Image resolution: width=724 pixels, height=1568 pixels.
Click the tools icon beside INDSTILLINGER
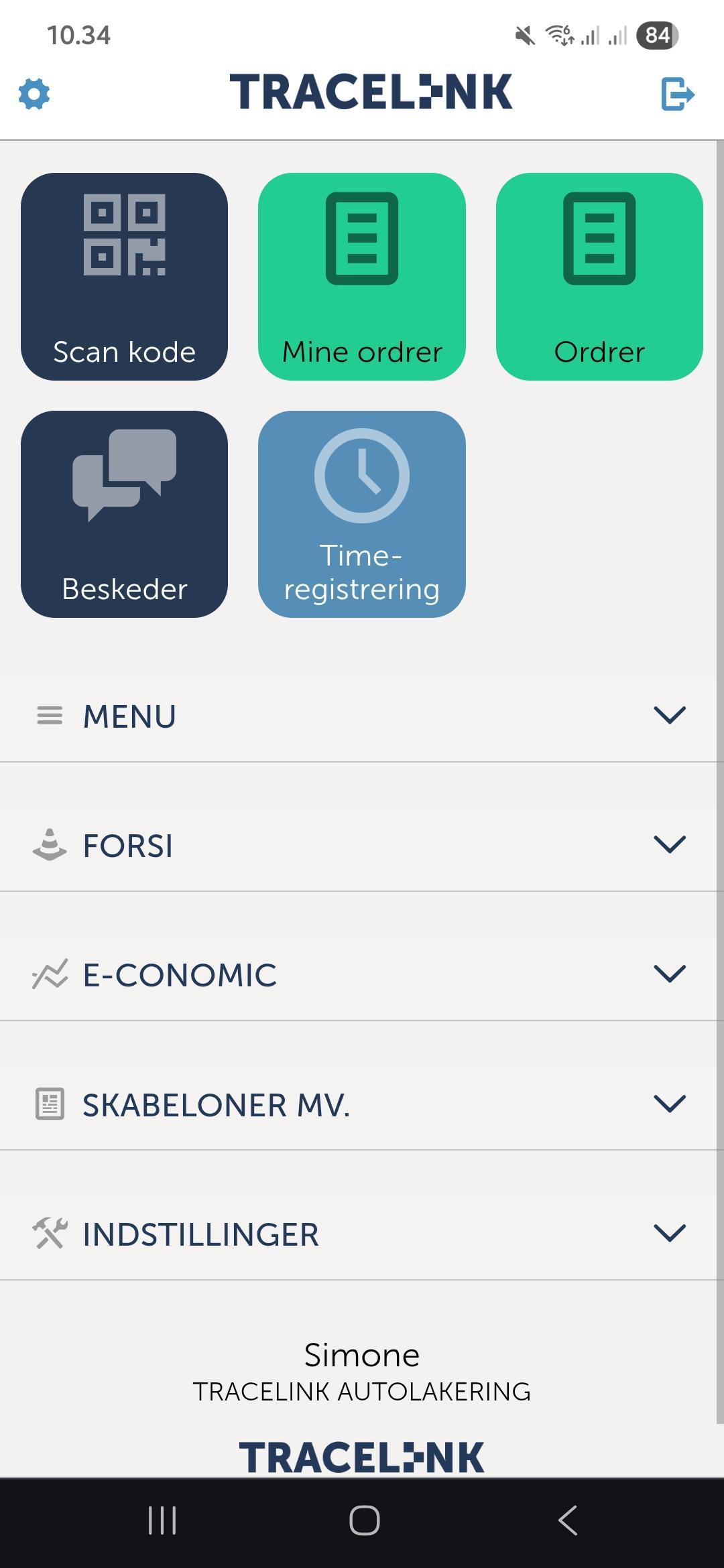pos(48,1232)
